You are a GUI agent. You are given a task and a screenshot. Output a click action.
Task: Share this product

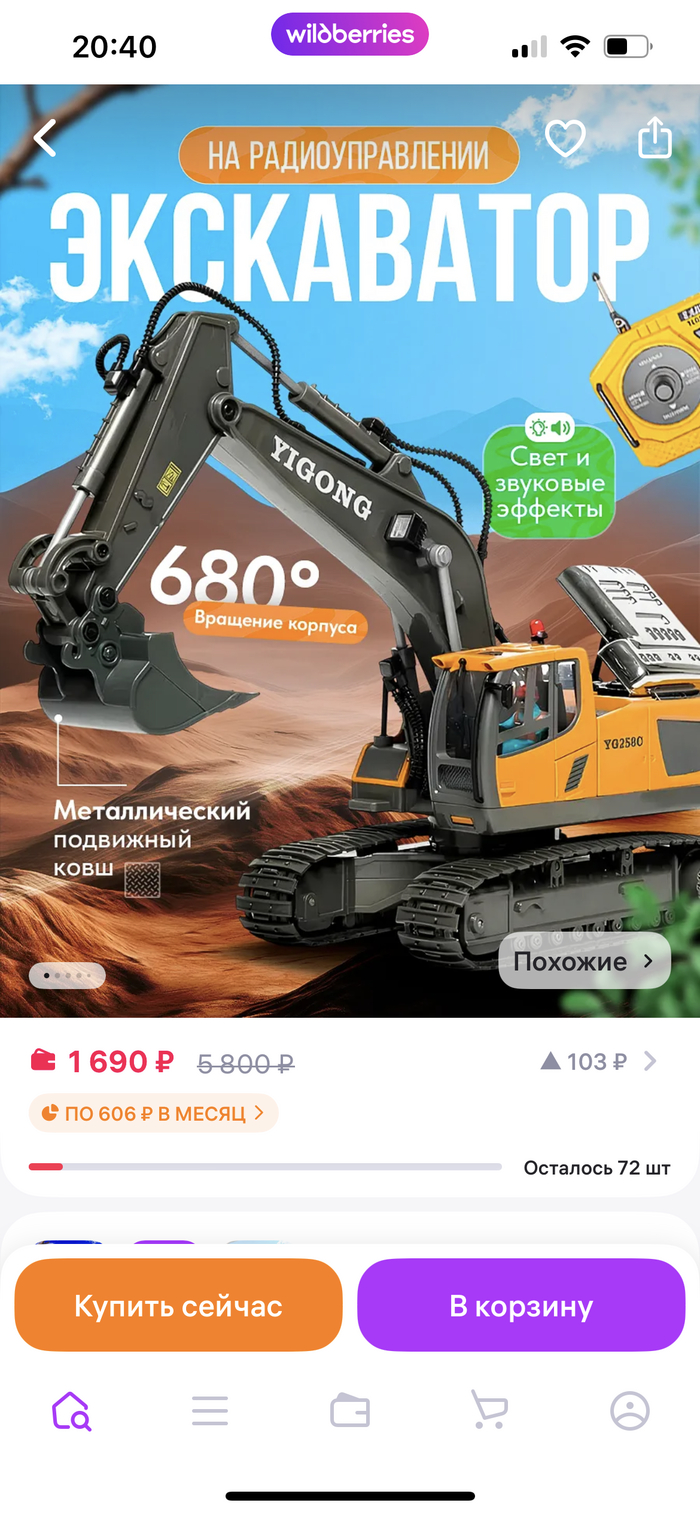point(654,137)
